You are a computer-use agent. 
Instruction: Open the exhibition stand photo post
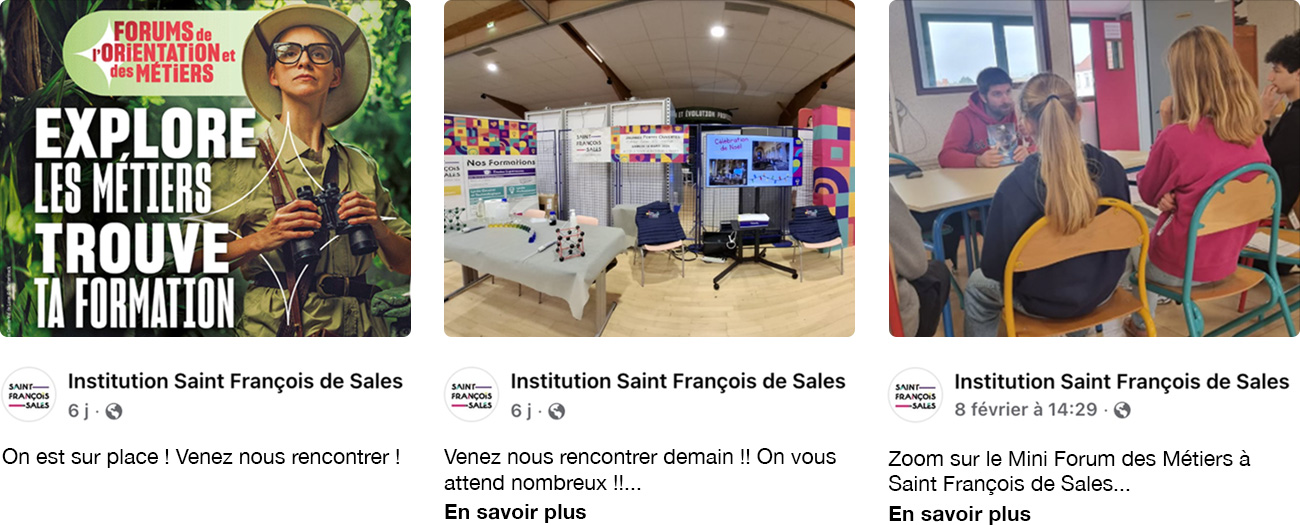point(649,168)
